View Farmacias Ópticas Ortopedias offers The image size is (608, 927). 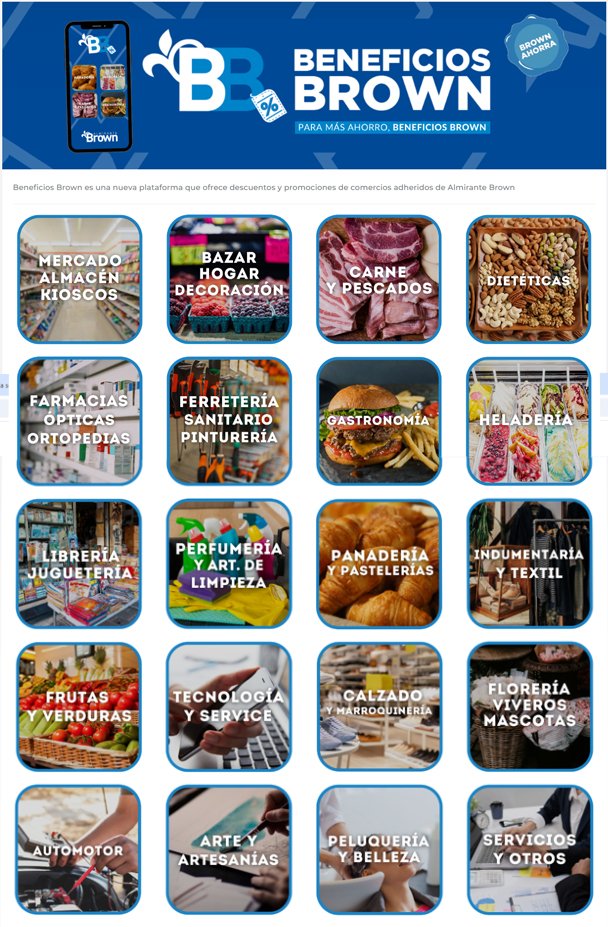pyautogui.click(x=79, y=421)
